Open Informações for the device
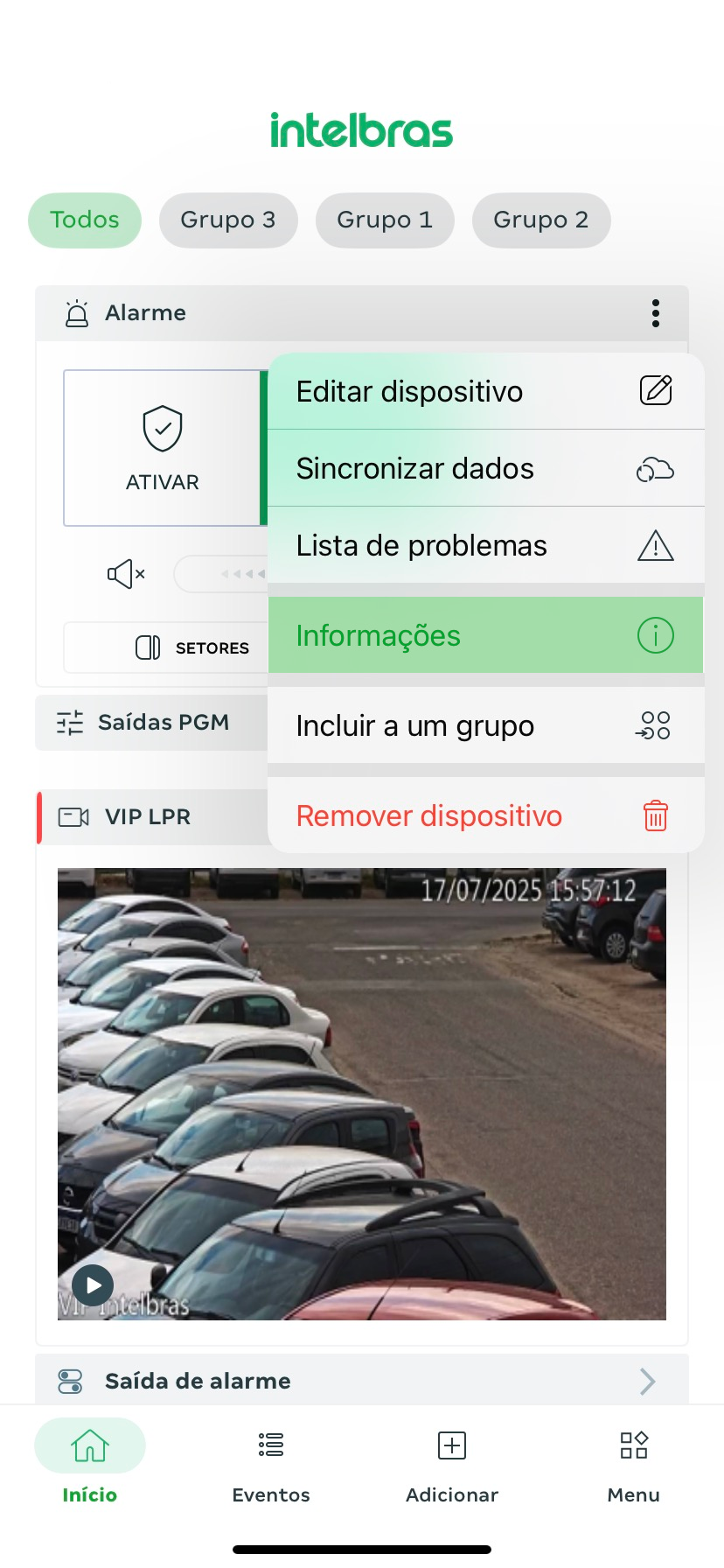 pos(485,635)
